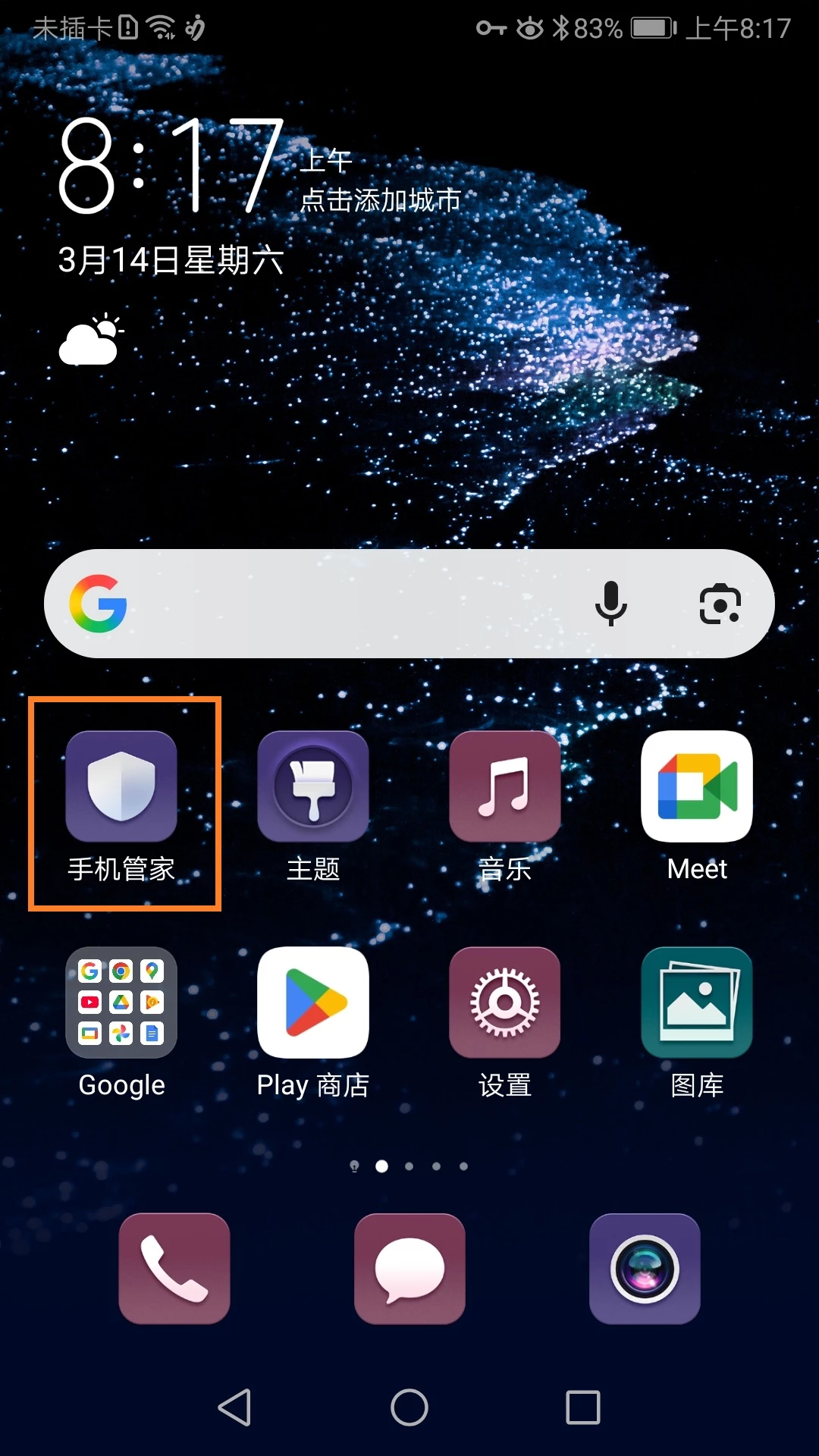The height and width of the screenshot is (1456, 819).
Task: Open the large clock widget
Action: (171, 165)
